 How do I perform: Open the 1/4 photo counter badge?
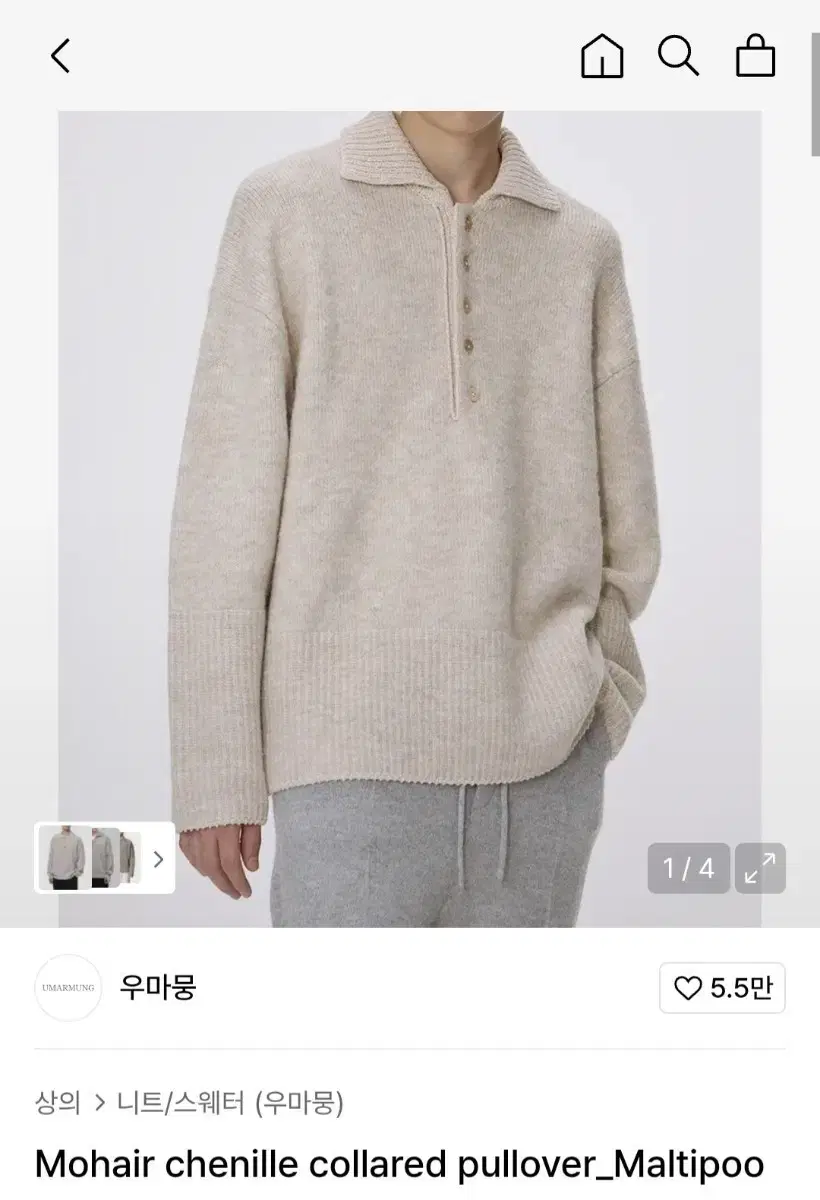tap(687, 868)
